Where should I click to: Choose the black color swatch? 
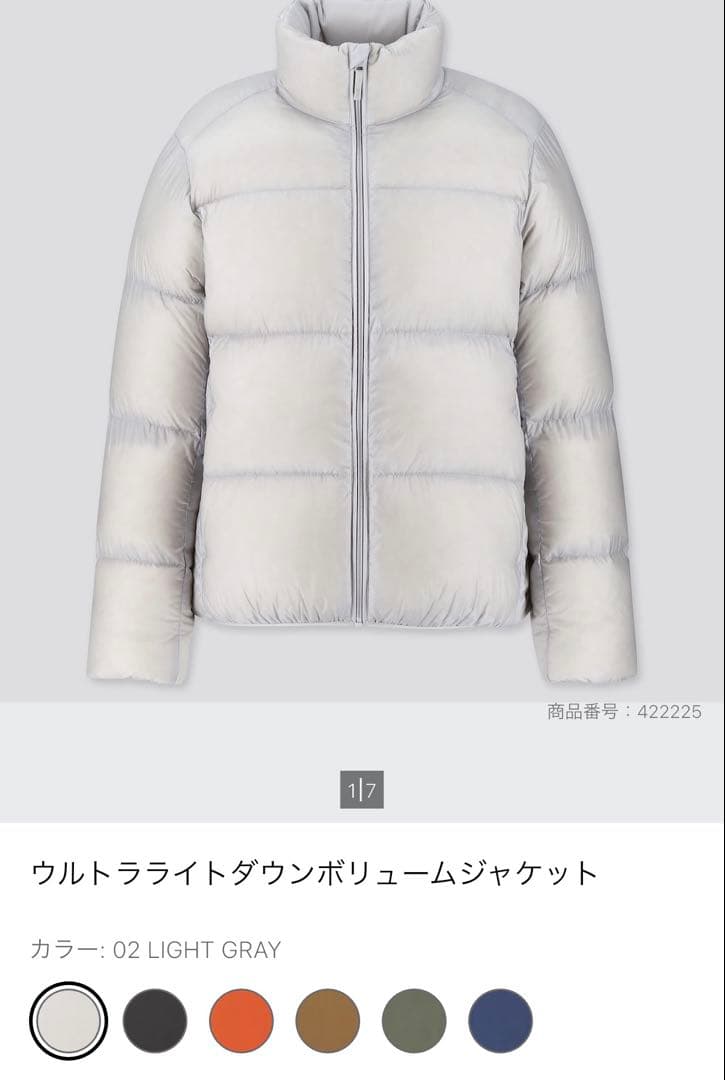(155, 1020)
